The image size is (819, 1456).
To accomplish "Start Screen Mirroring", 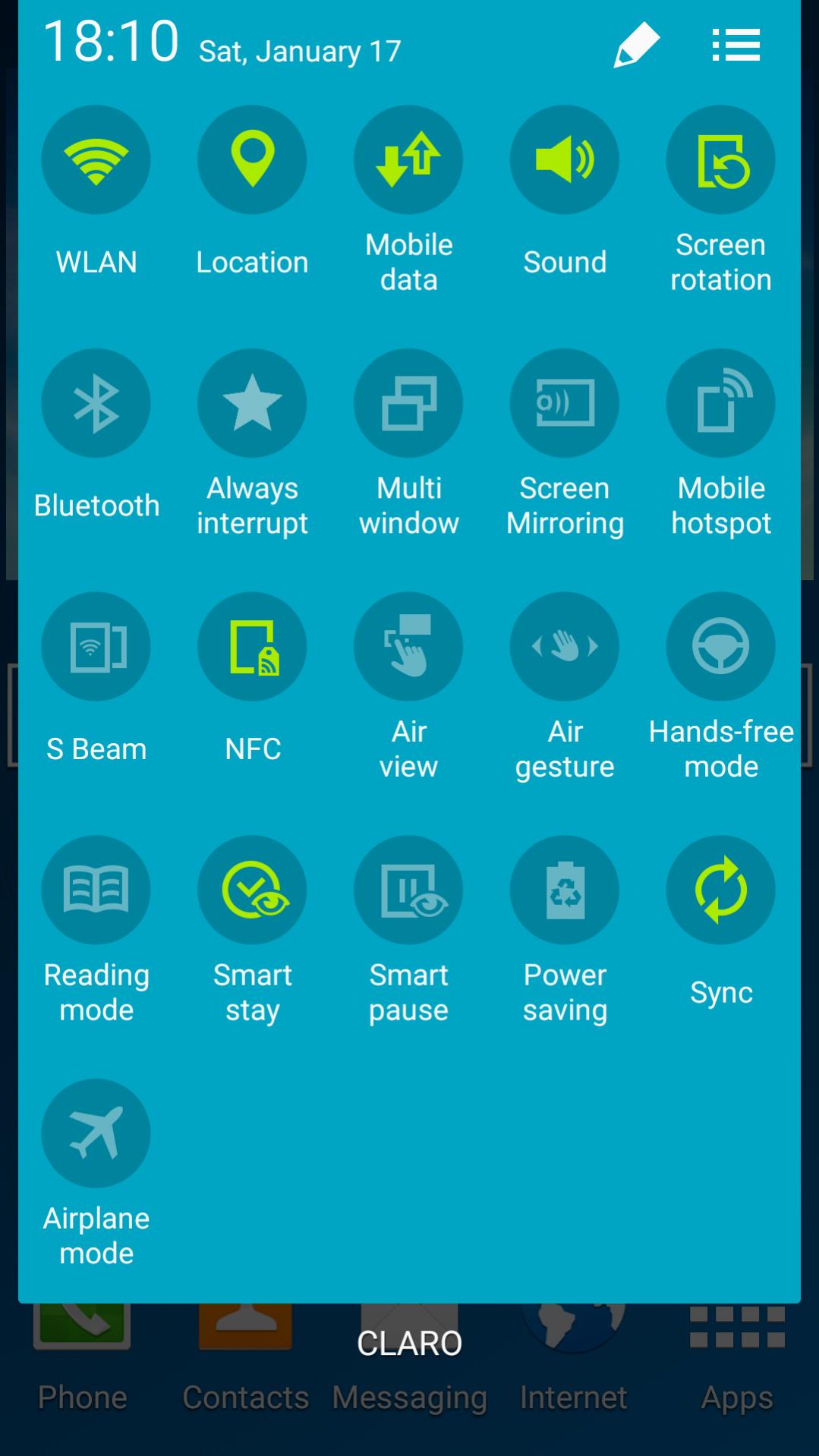I will (x=565, y=403).
